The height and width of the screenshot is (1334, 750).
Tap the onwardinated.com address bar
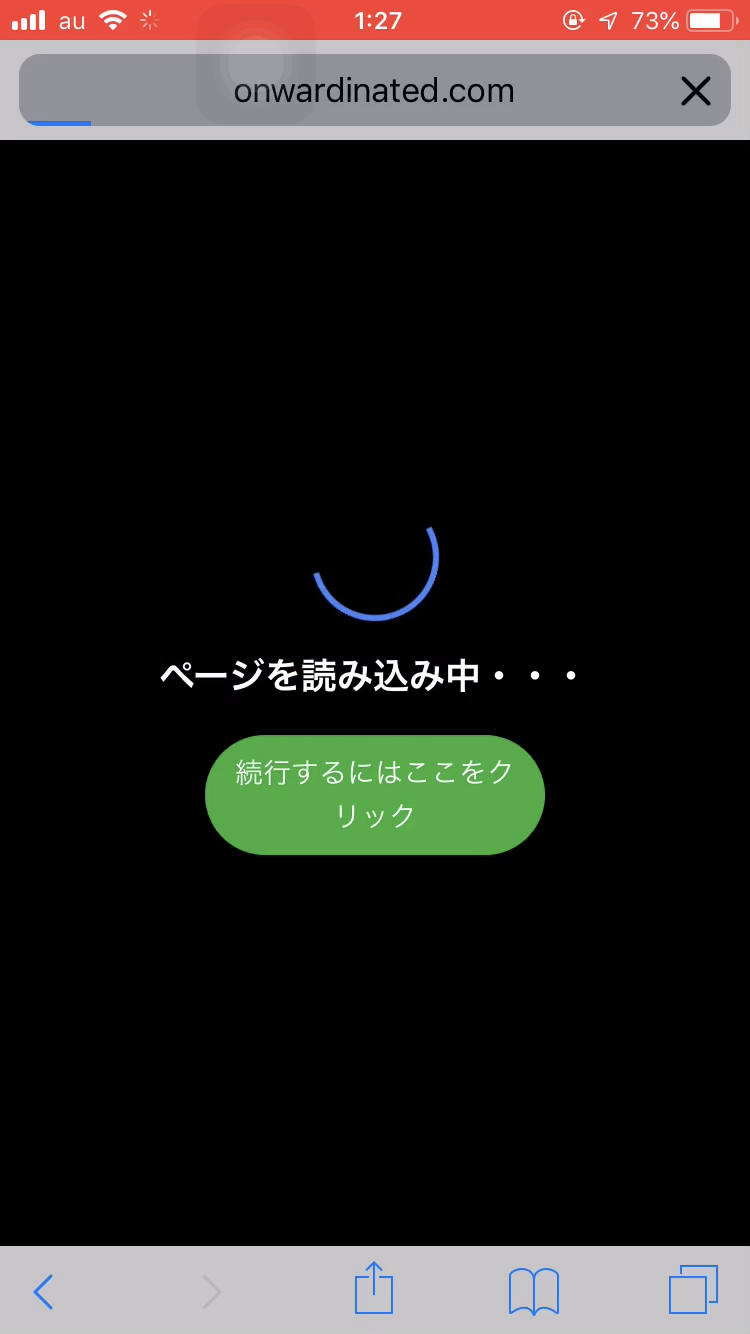pos(373,91)
